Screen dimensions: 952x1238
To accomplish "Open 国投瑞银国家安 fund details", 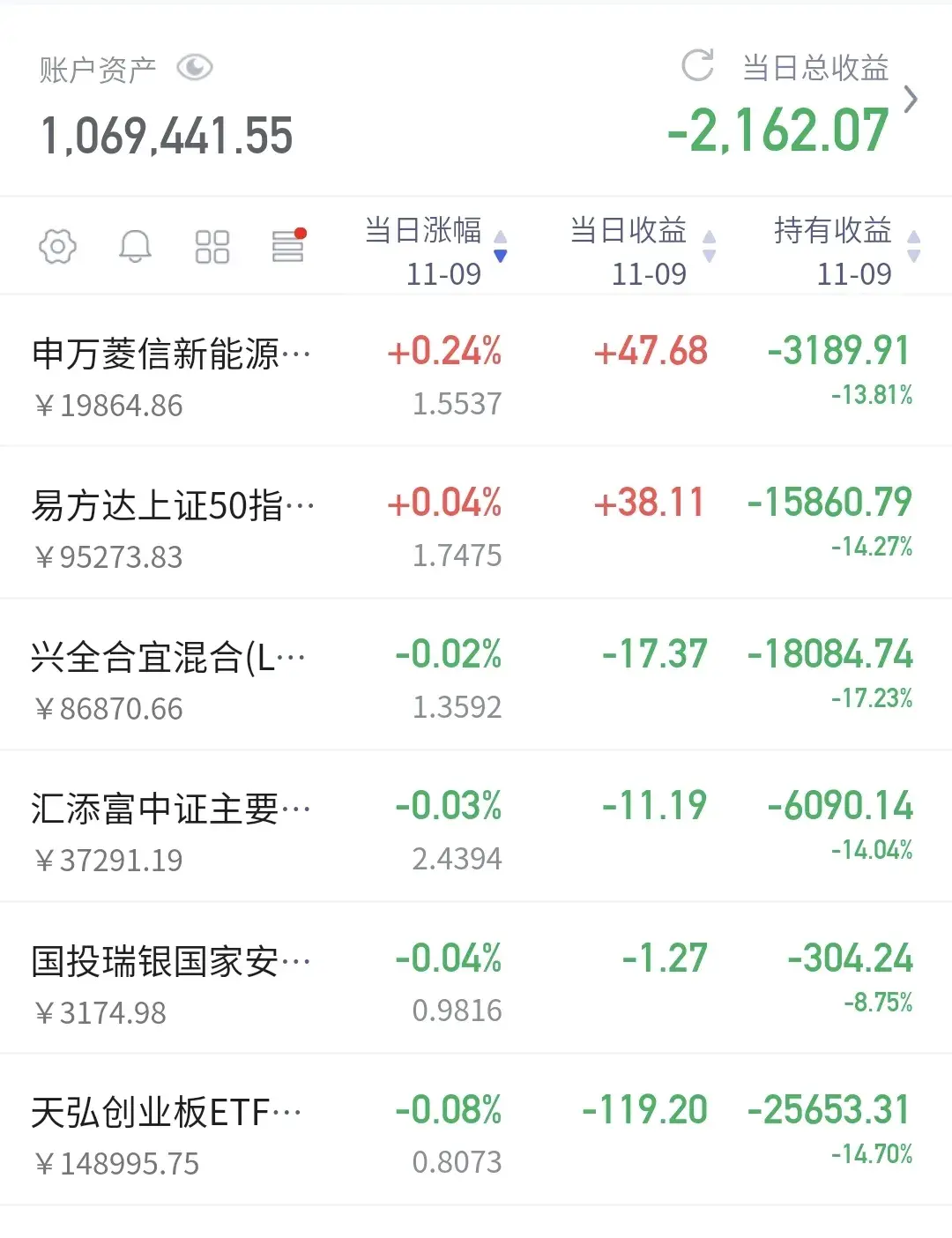I will [x=169, y=959].
